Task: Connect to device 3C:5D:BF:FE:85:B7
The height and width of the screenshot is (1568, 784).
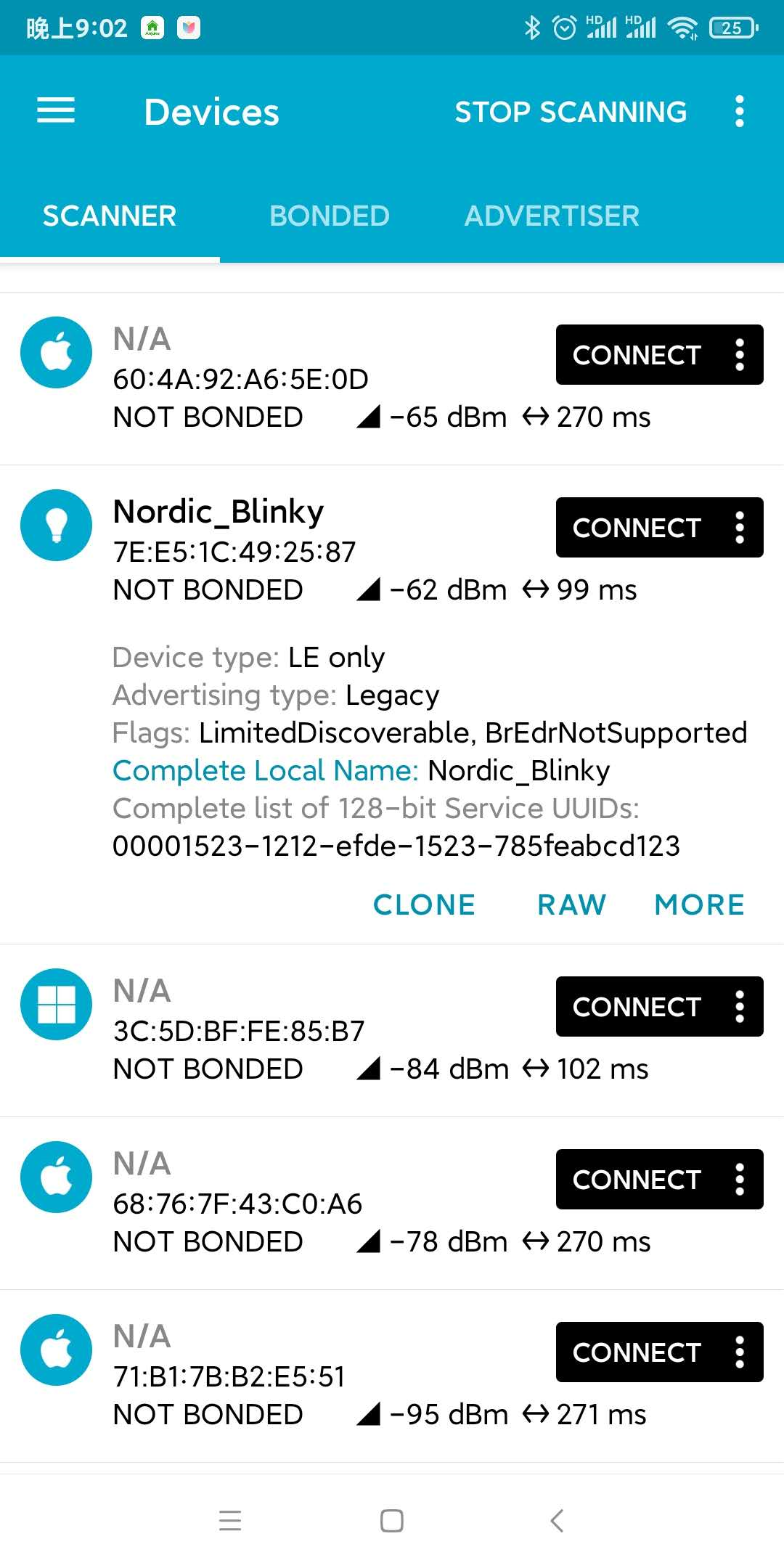Action: coord(637,1007)
